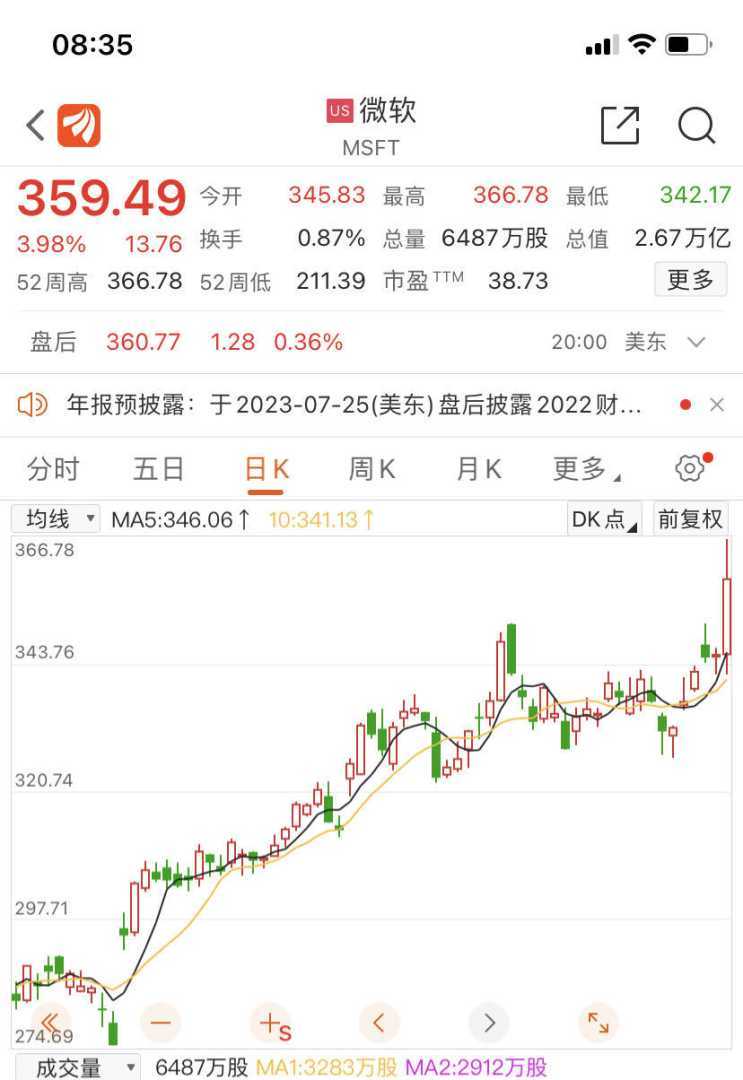Zoom out the K-line chart
This screenshot has height=1080, width=743.
click(x=161, y=1023)
